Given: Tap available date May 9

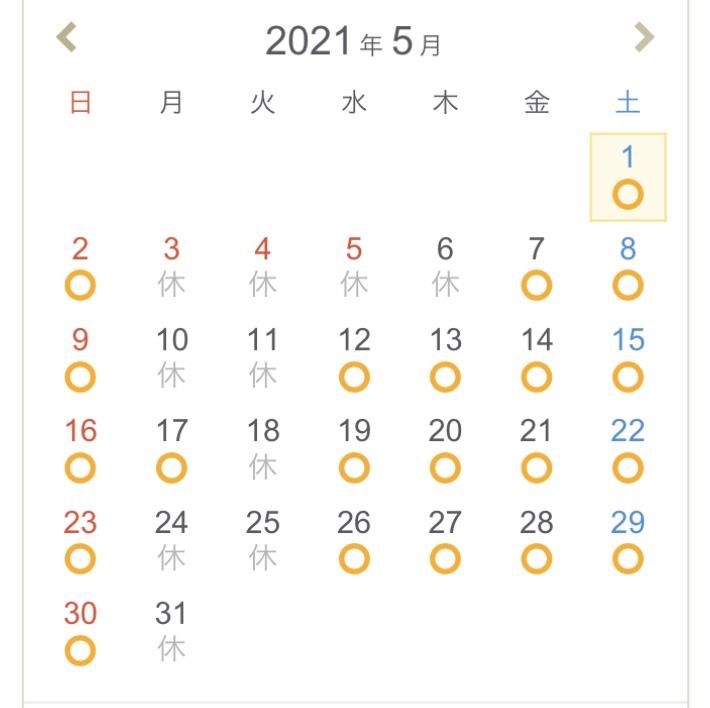Looking at the screenshot, I should [81, 359].
